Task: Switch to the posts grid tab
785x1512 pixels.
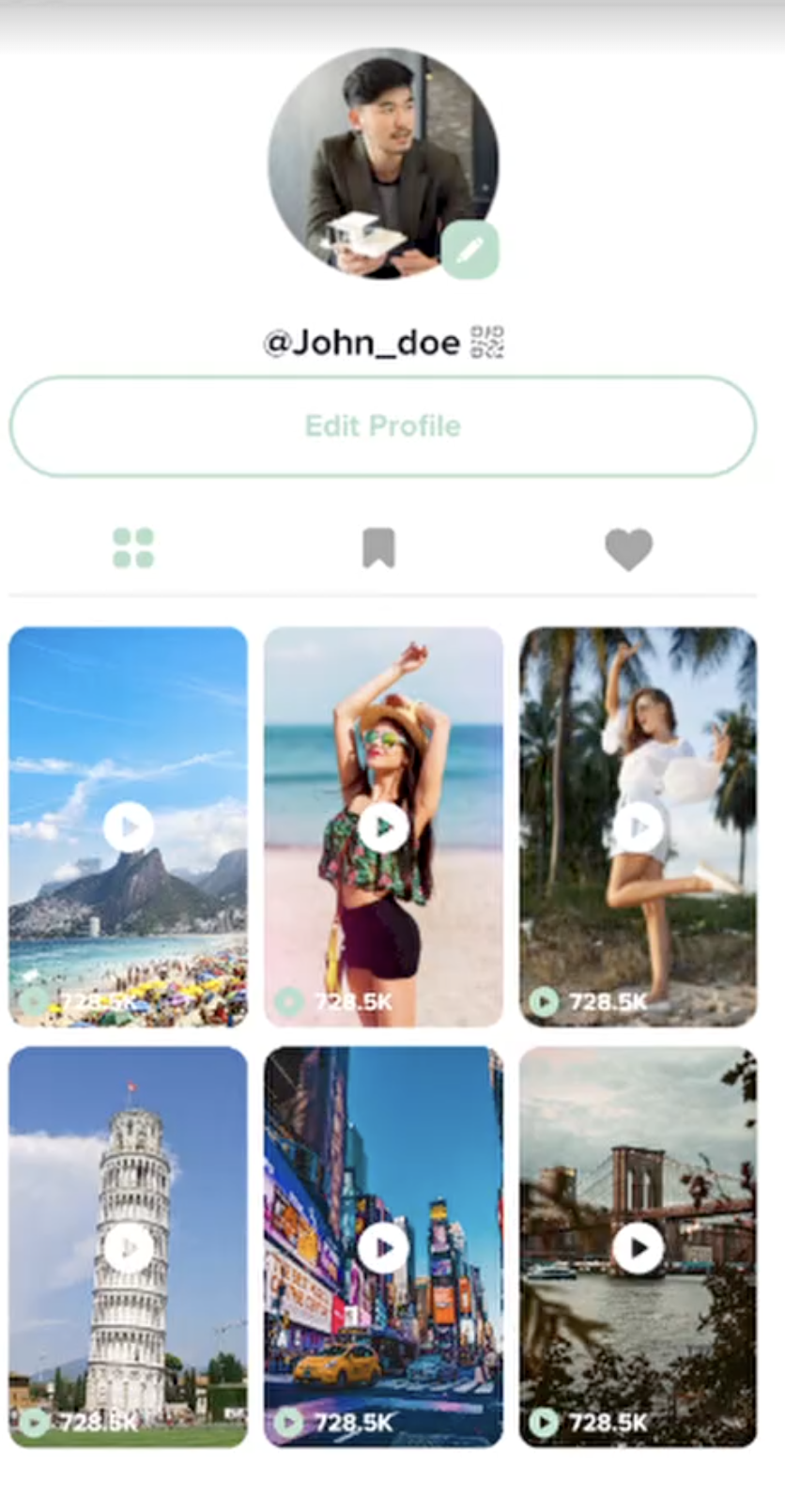Action: [x=133, y=548]
